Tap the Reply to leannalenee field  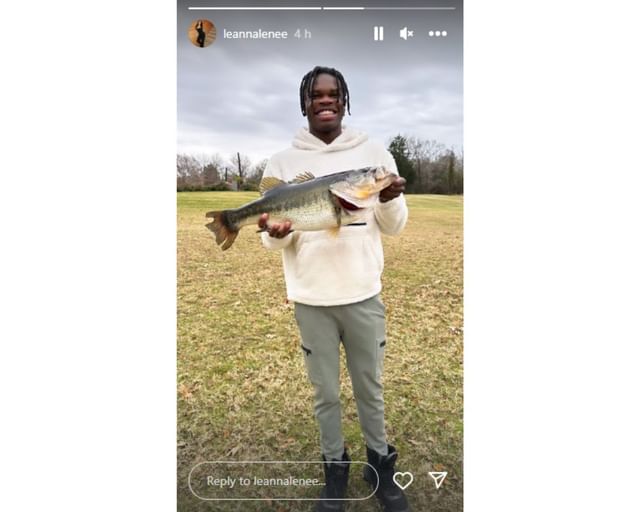tap(283, 481)
